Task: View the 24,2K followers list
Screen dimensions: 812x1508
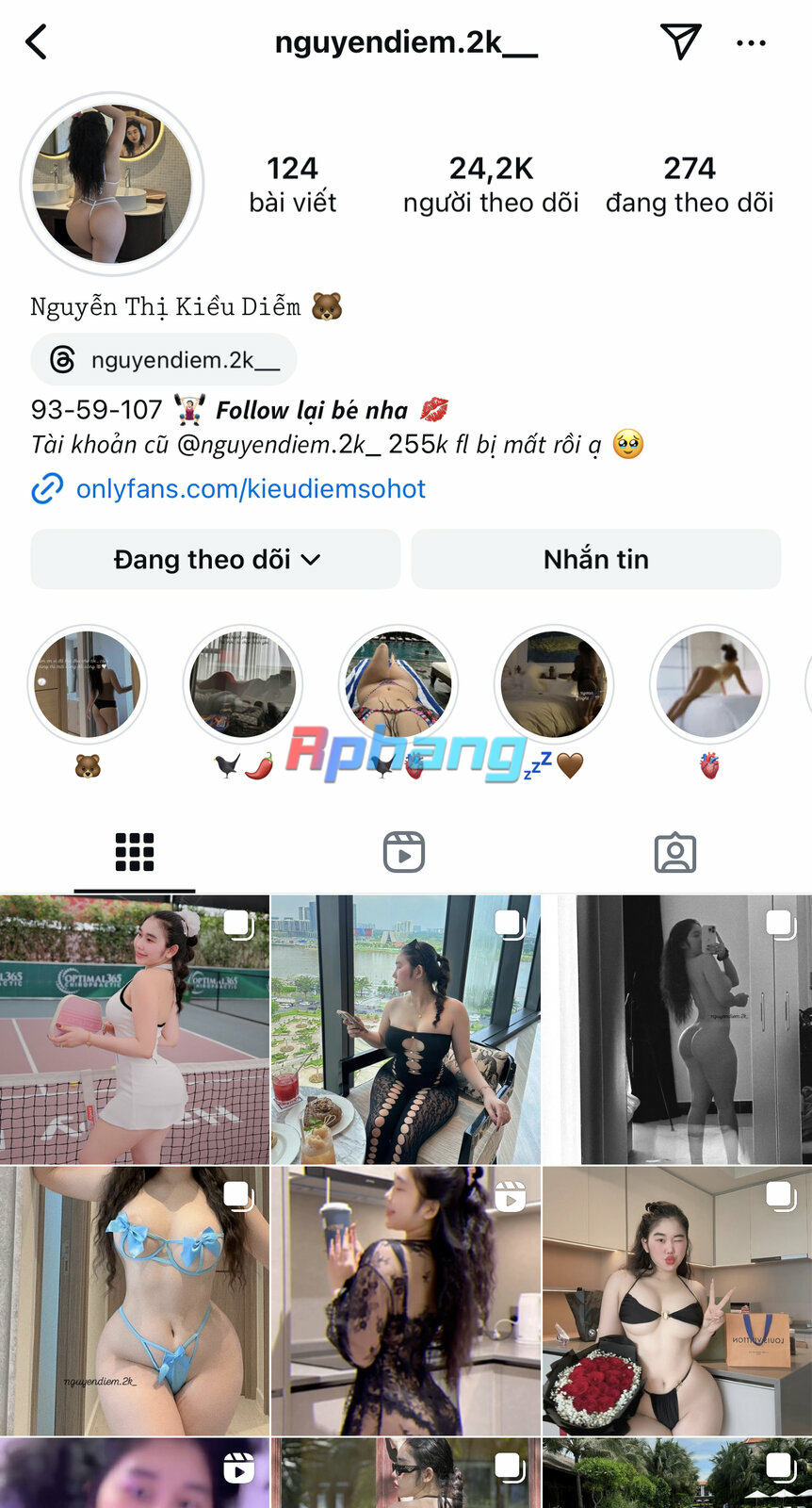Action: [x=491, y=185]
